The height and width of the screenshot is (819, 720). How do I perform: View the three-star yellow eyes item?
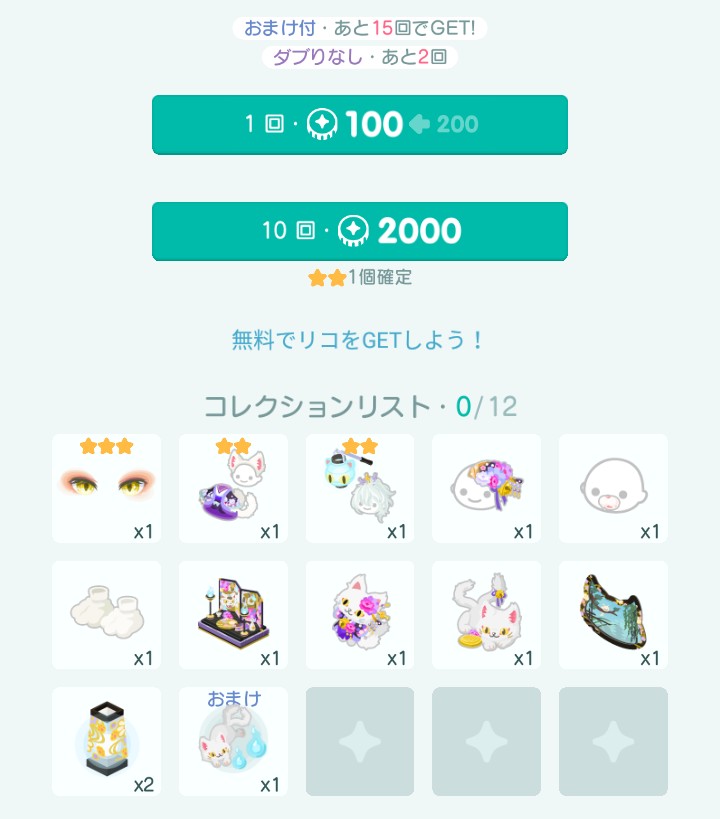(x=107, y=488)
